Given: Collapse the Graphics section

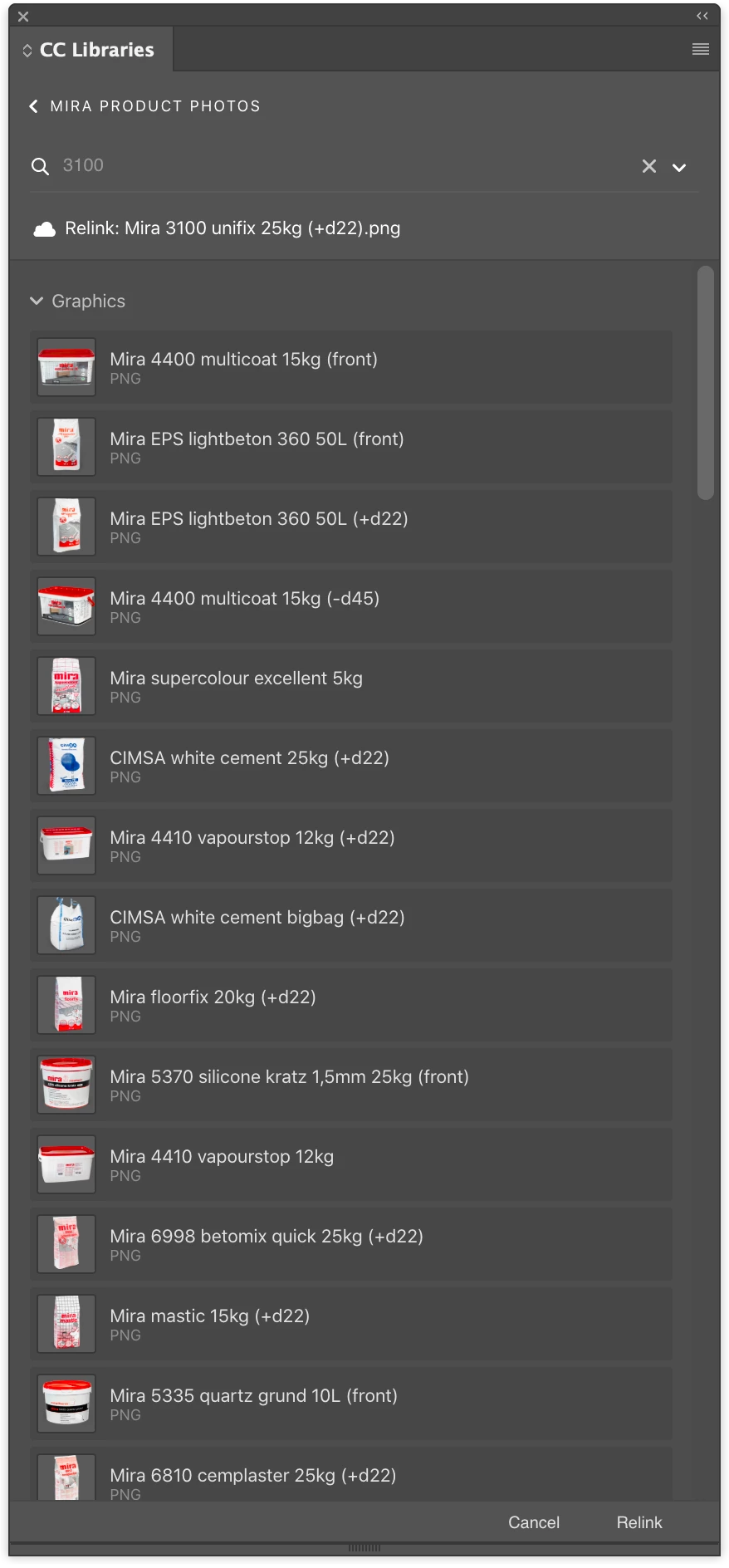Looking at the screenshot, I should pyautogui.click(x=37, y=301).
